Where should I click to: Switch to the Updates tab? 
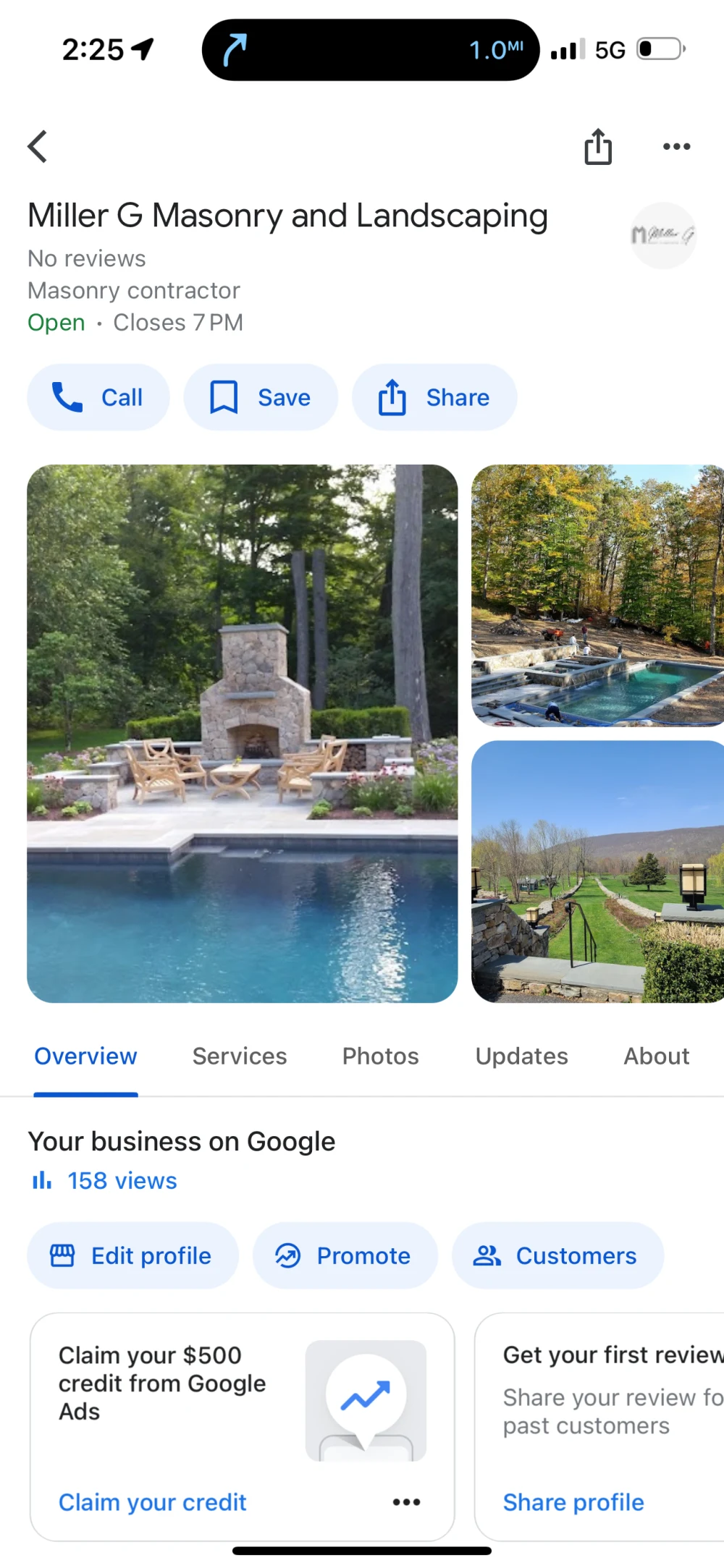pyautogui.click(x=521, y=1056)
